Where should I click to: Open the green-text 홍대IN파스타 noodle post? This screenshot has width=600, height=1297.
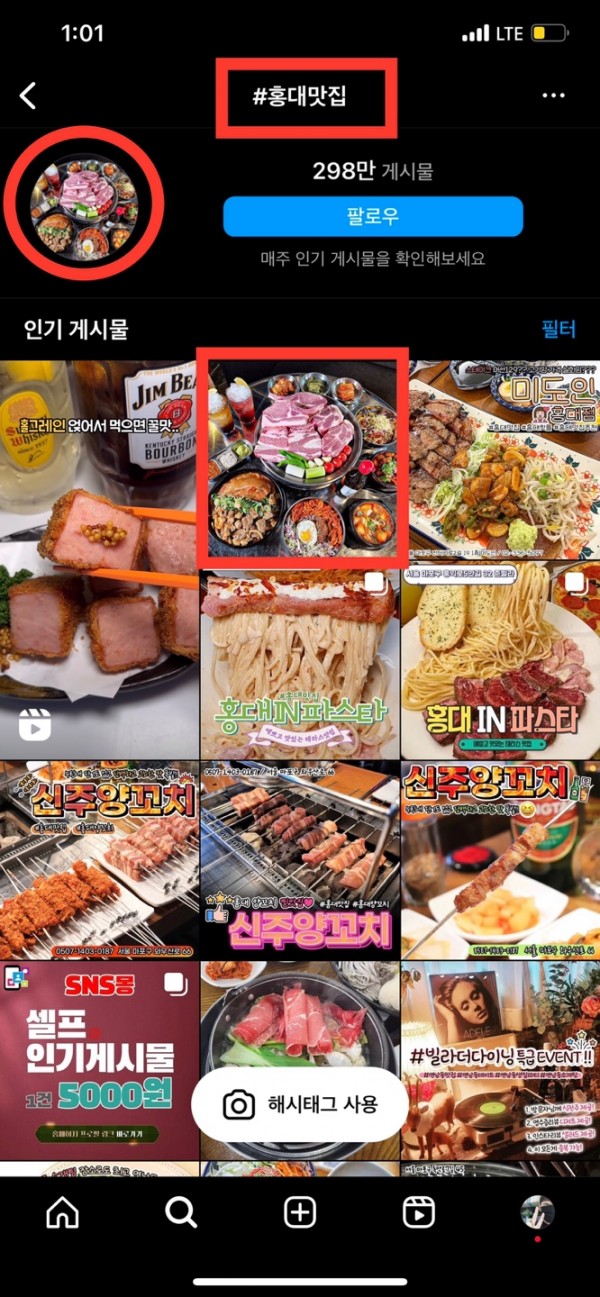click(x=300, y=664)
